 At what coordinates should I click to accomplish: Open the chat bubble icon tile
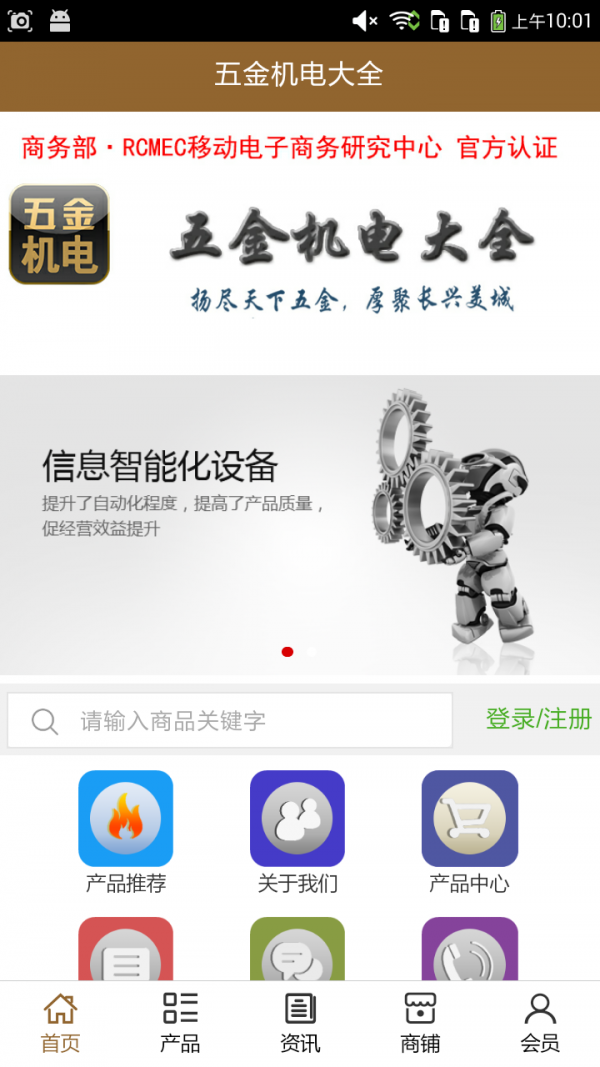point(298,950)
